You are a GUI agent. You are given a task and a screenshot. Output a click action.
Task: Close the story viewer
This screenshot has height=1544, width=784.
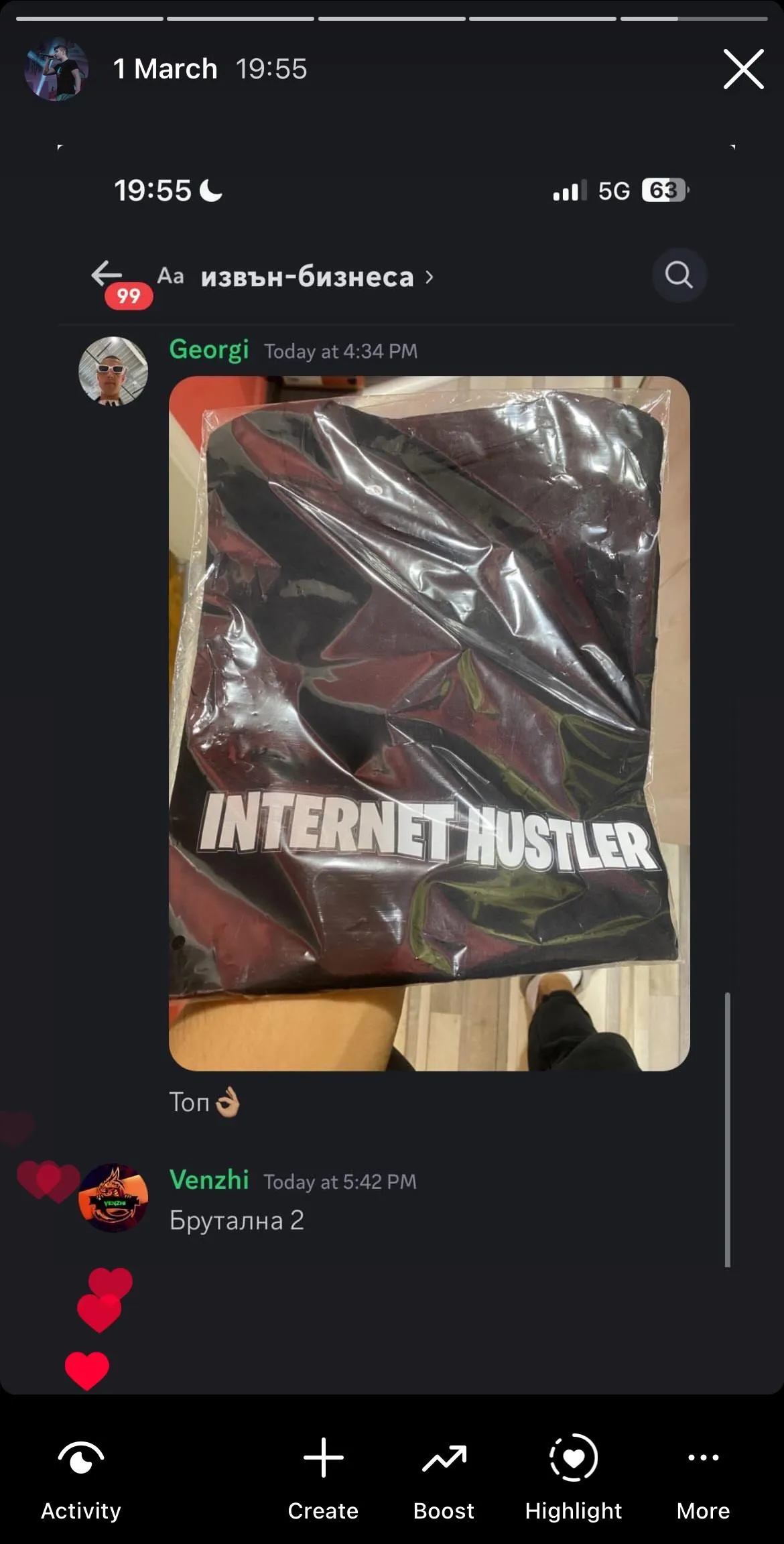coord(743,69)
